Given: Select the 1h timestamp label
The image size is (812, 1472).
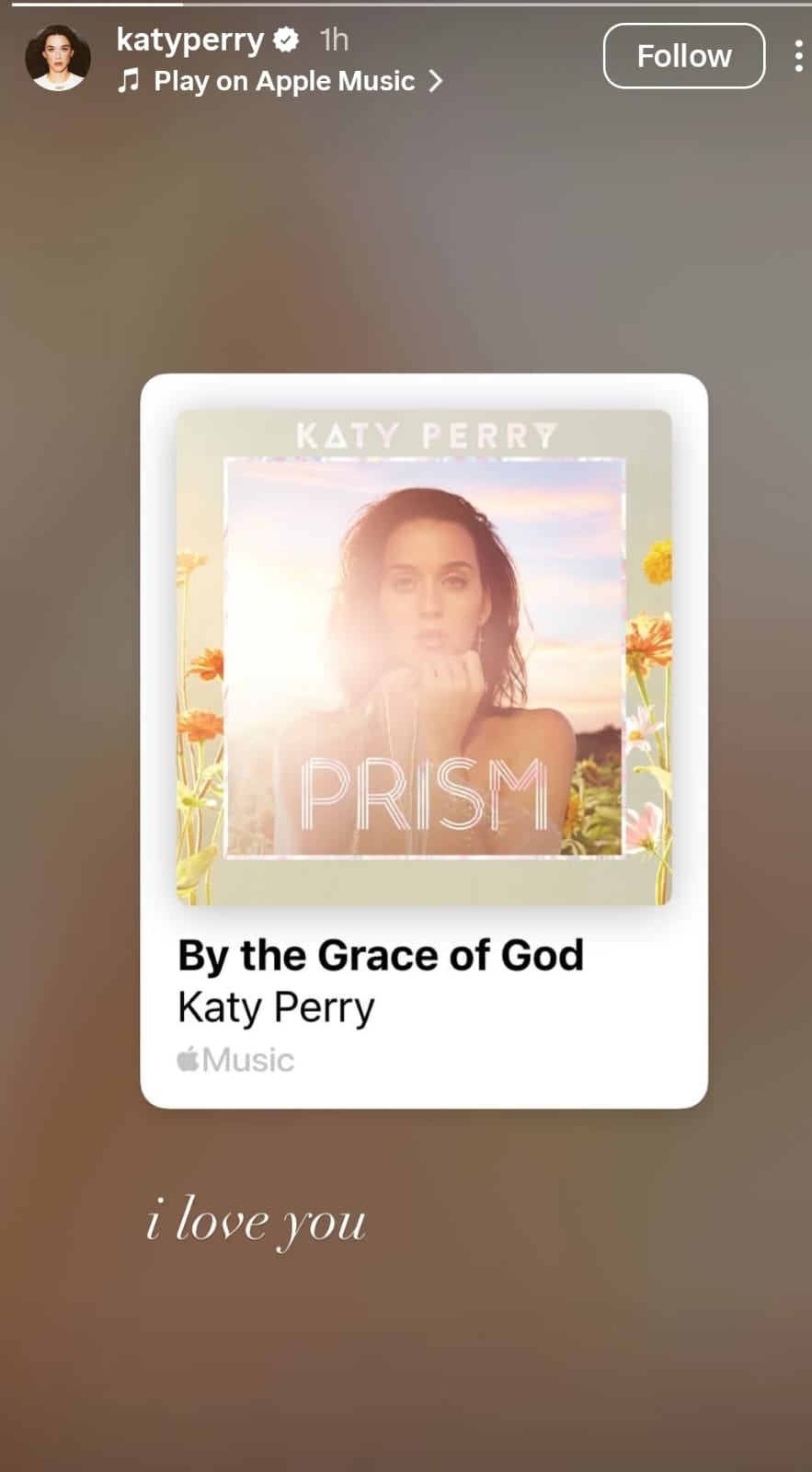Looking at the screenshot, I should 333,40.
